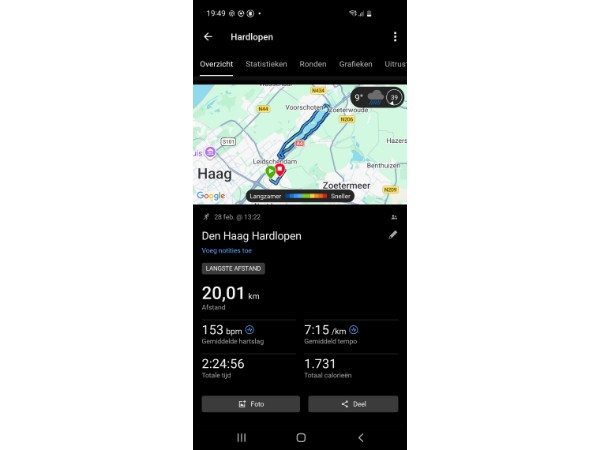Open the connections icon beside the date
Image resolution: width=600 pixels, height=450 pixels.
[393, 216]
